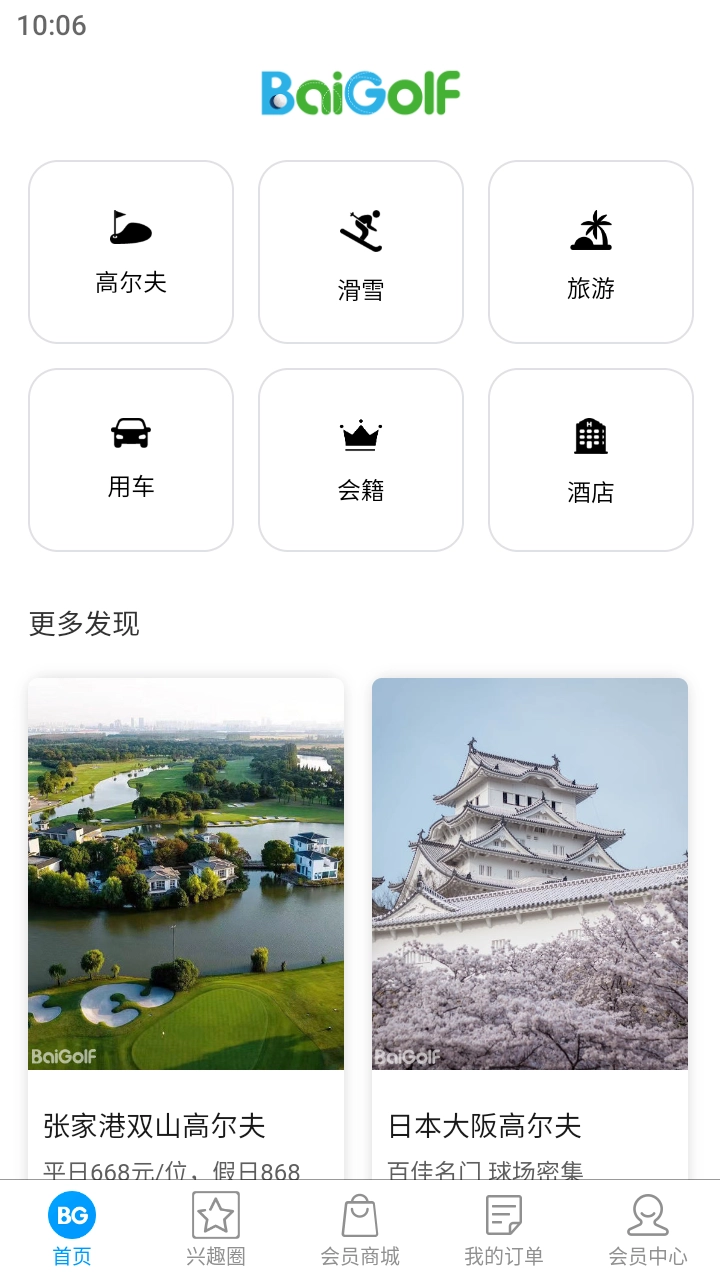Screen dimensions: 720x1280
Task: Tap the BG home icon in bottom bar
Action: point(71,1215)
